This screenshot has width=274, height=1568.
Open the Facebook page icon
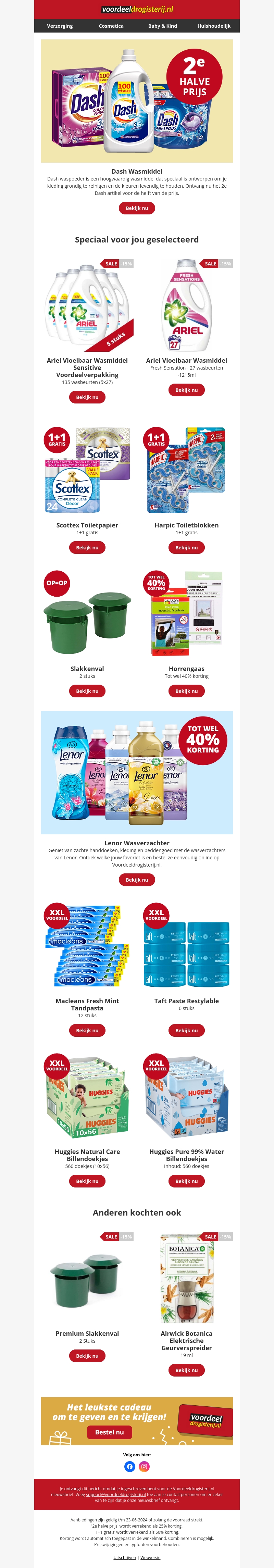pos(130,1466)
